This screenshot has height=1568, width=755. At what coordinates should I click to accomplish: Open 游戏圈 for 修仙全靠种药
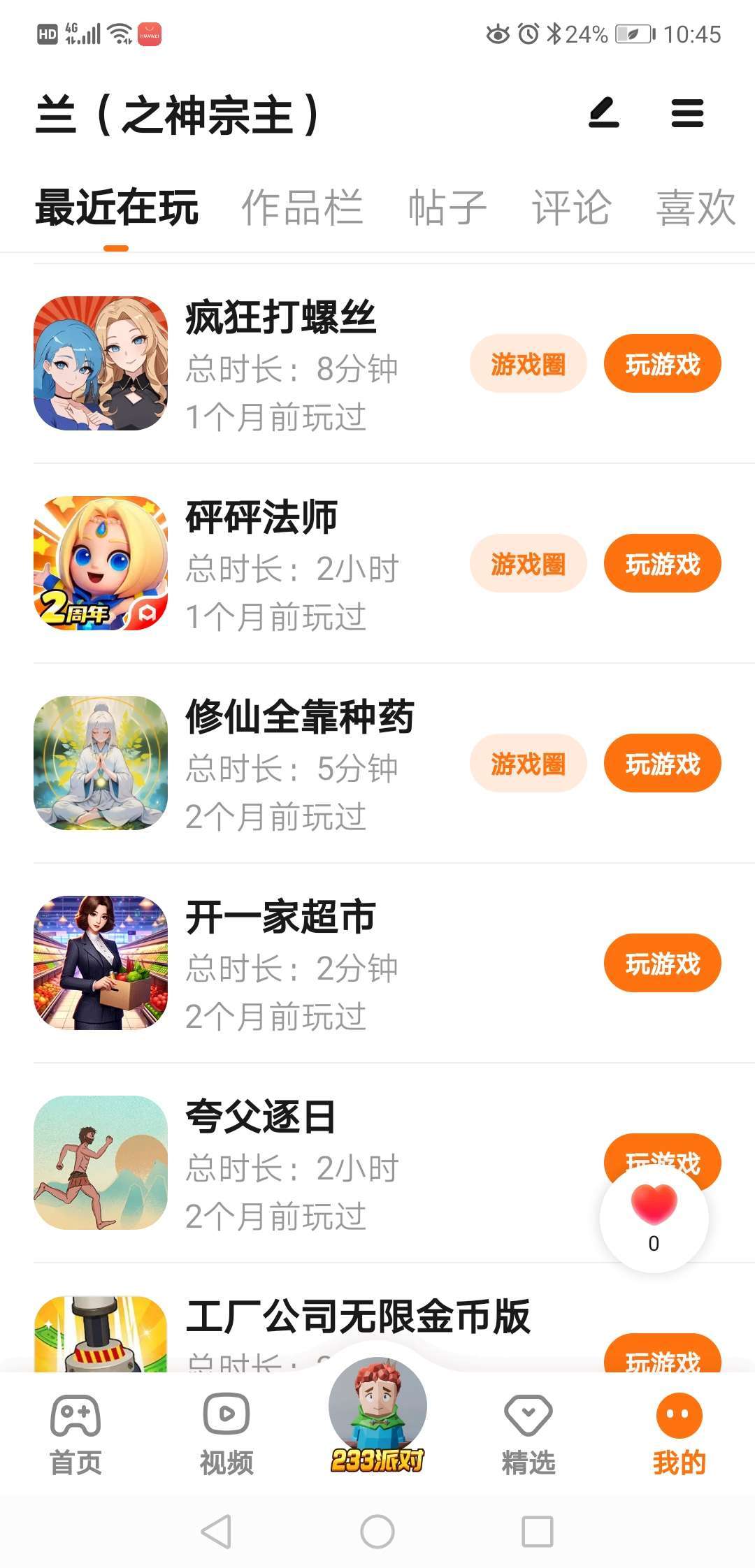tap(528, 764)
